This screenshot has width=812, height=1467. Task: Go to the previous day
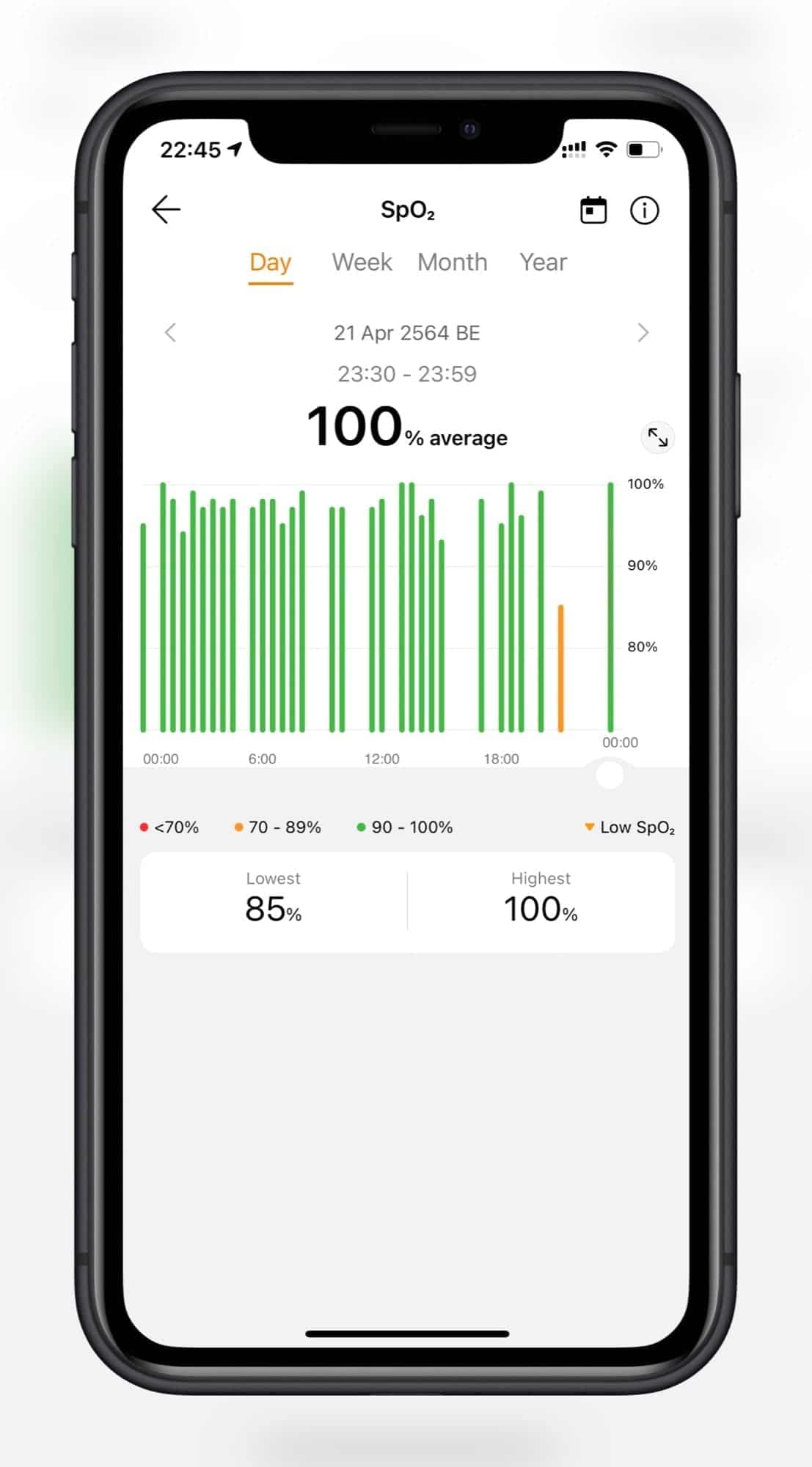170,333
